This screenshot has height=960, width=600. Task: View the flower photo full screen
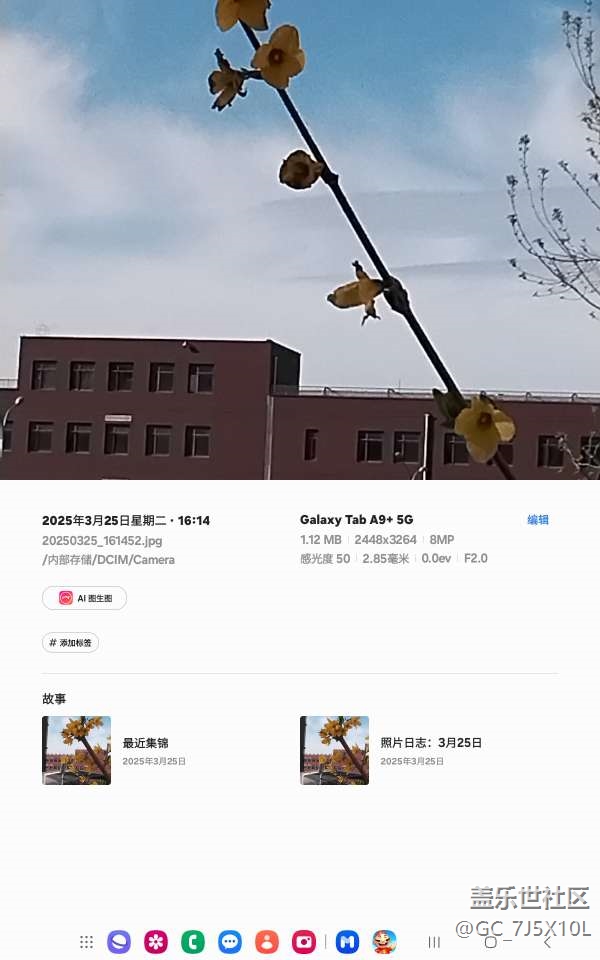coord(300,239)
